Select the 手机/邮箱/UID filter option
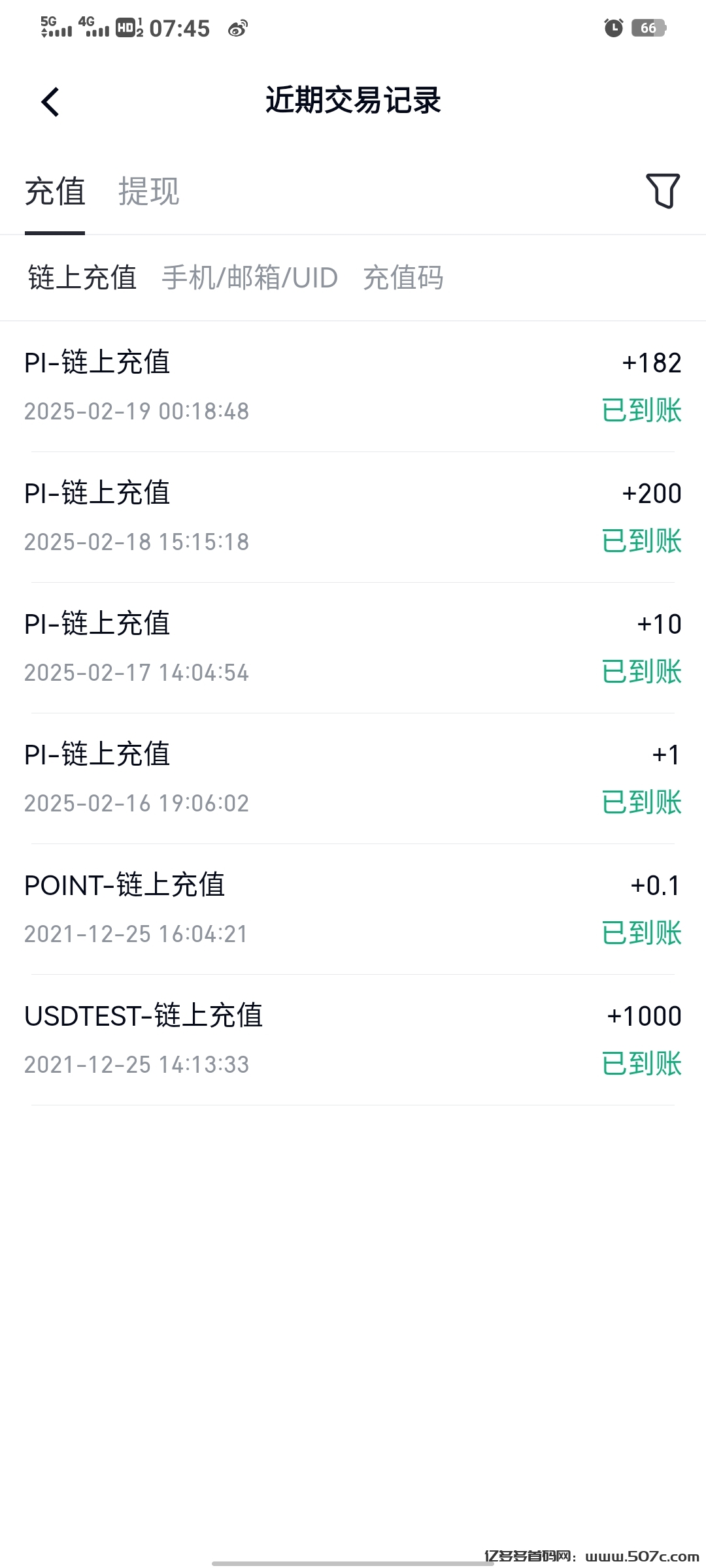The height and width of the screenshot is (1568, 706). tap(250, 278)
